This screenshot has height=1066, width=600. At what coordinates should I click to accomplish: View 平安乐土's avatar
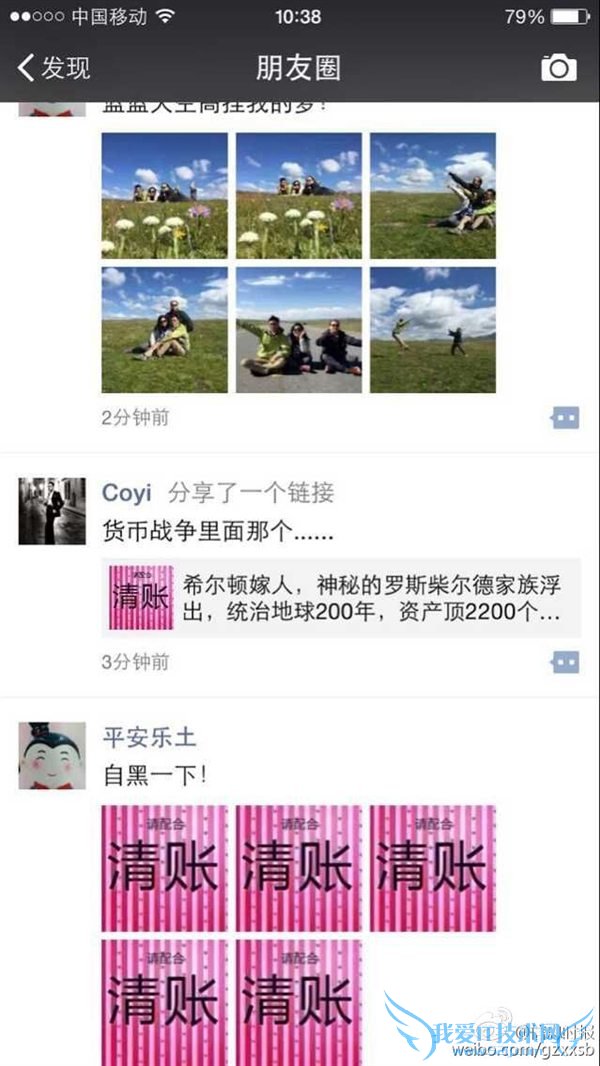[52, 756]
